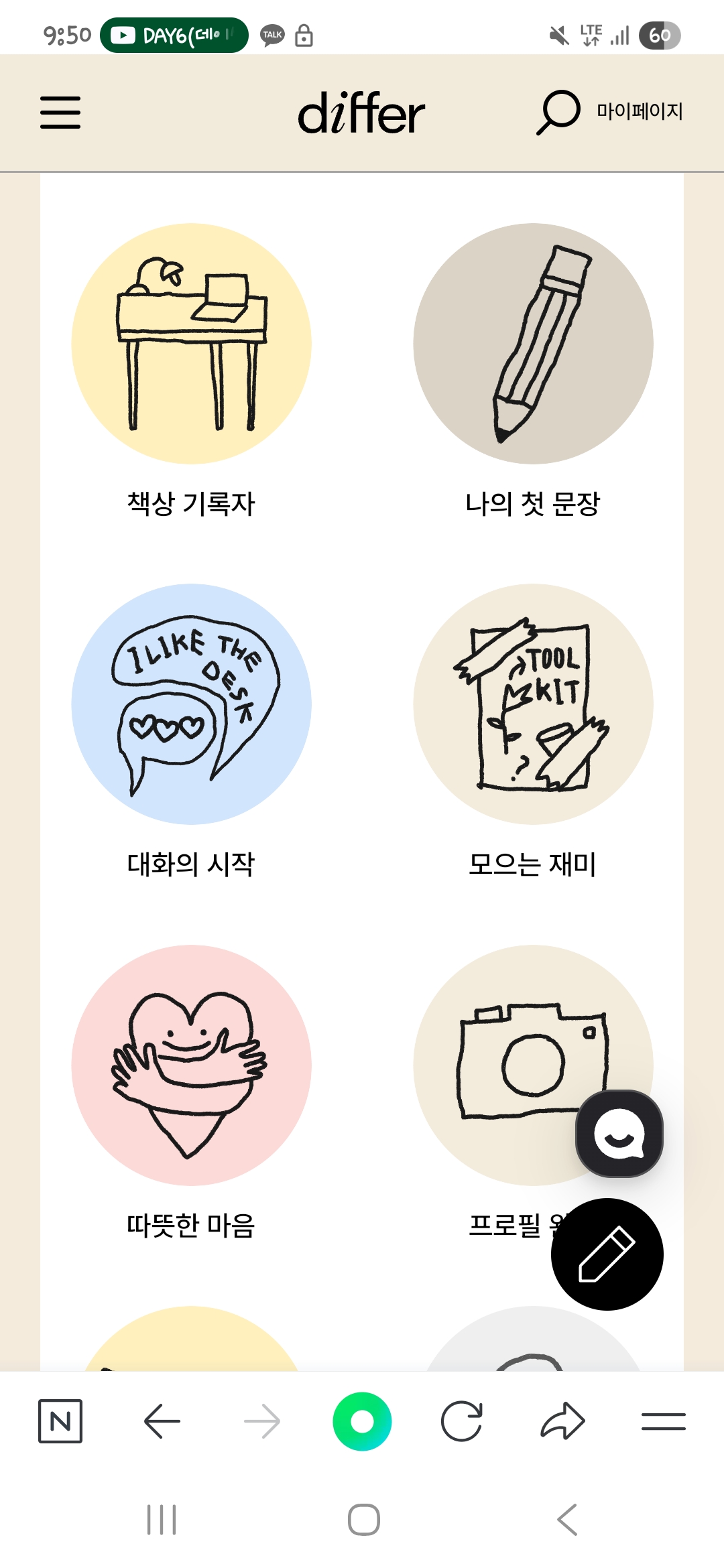Open Naver home N button
Viewport: 724px width, 1568px height.
(x=60, y=1421)
